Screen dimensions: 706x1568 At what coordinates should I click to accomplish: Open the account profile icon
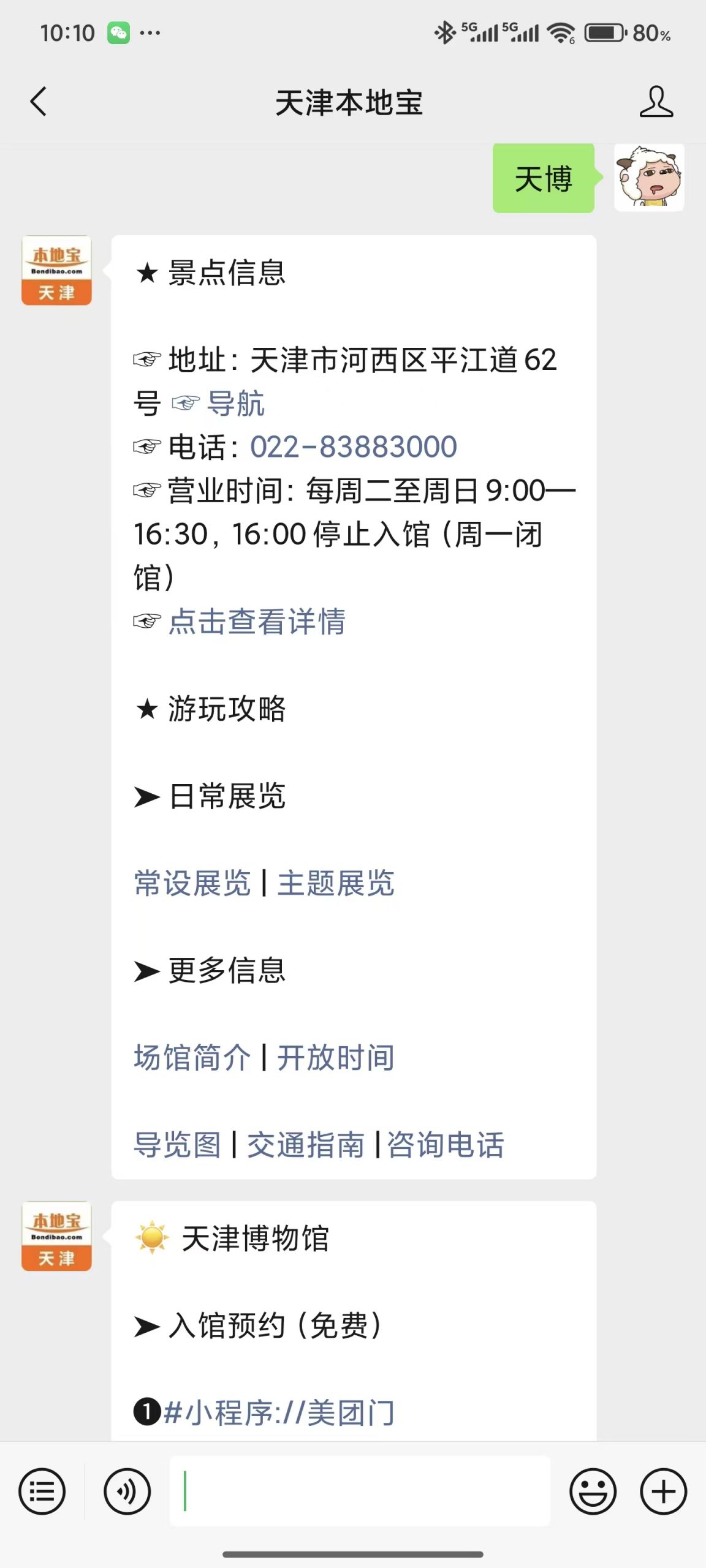[656, 102]
